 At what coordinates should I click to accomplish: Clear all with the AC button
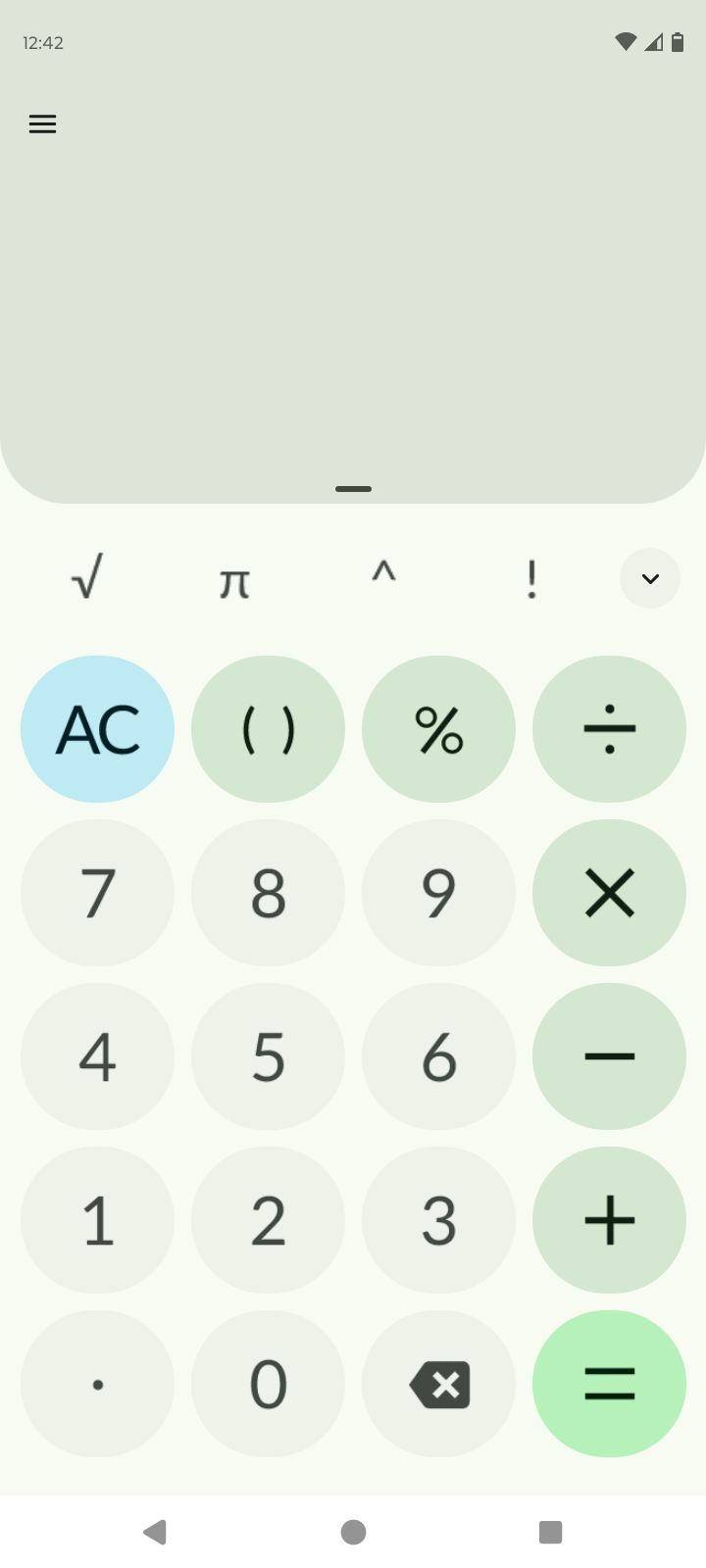(97, 728)
